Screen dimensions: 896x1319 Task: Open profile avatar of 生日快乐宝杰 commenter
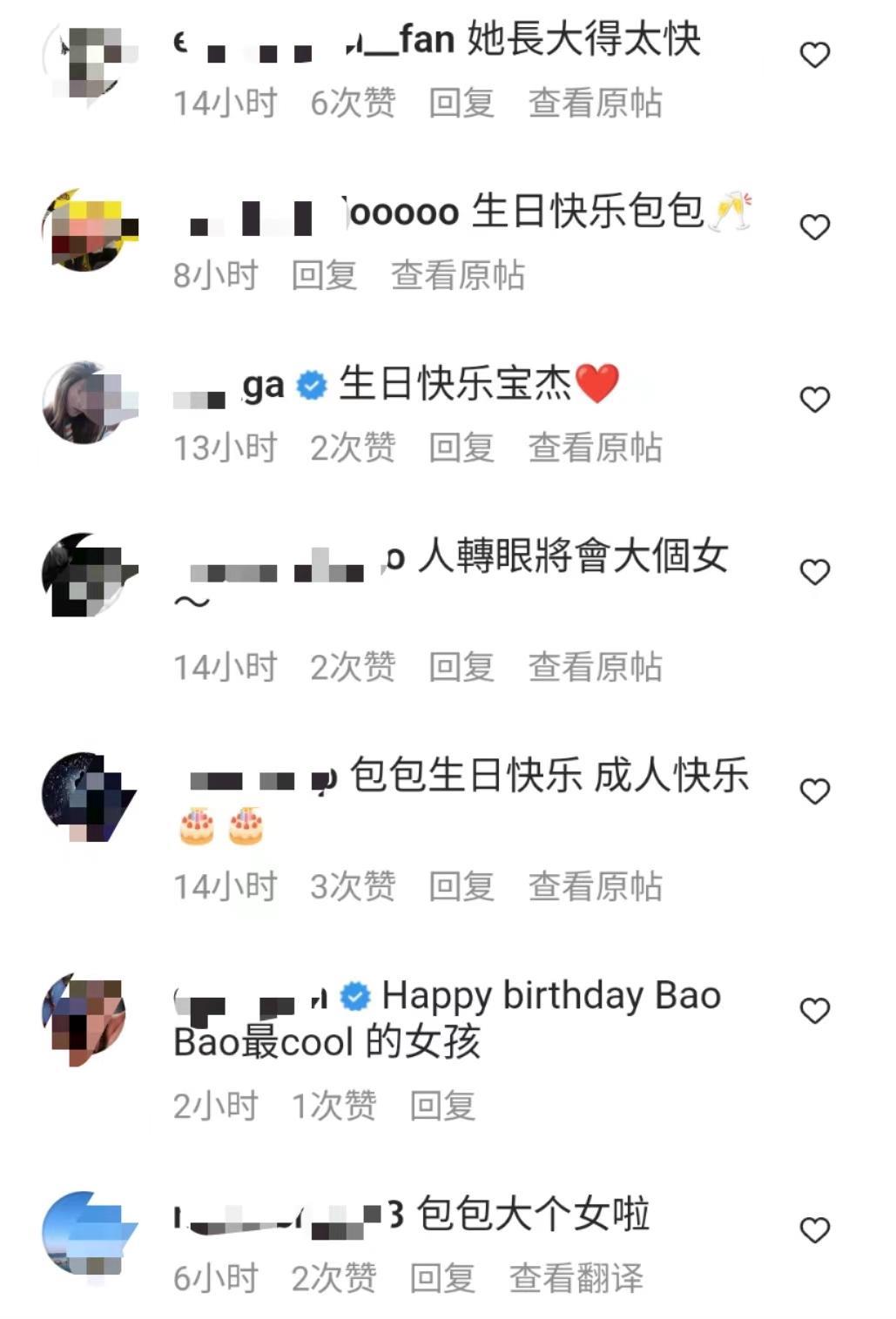pos(84,402)
